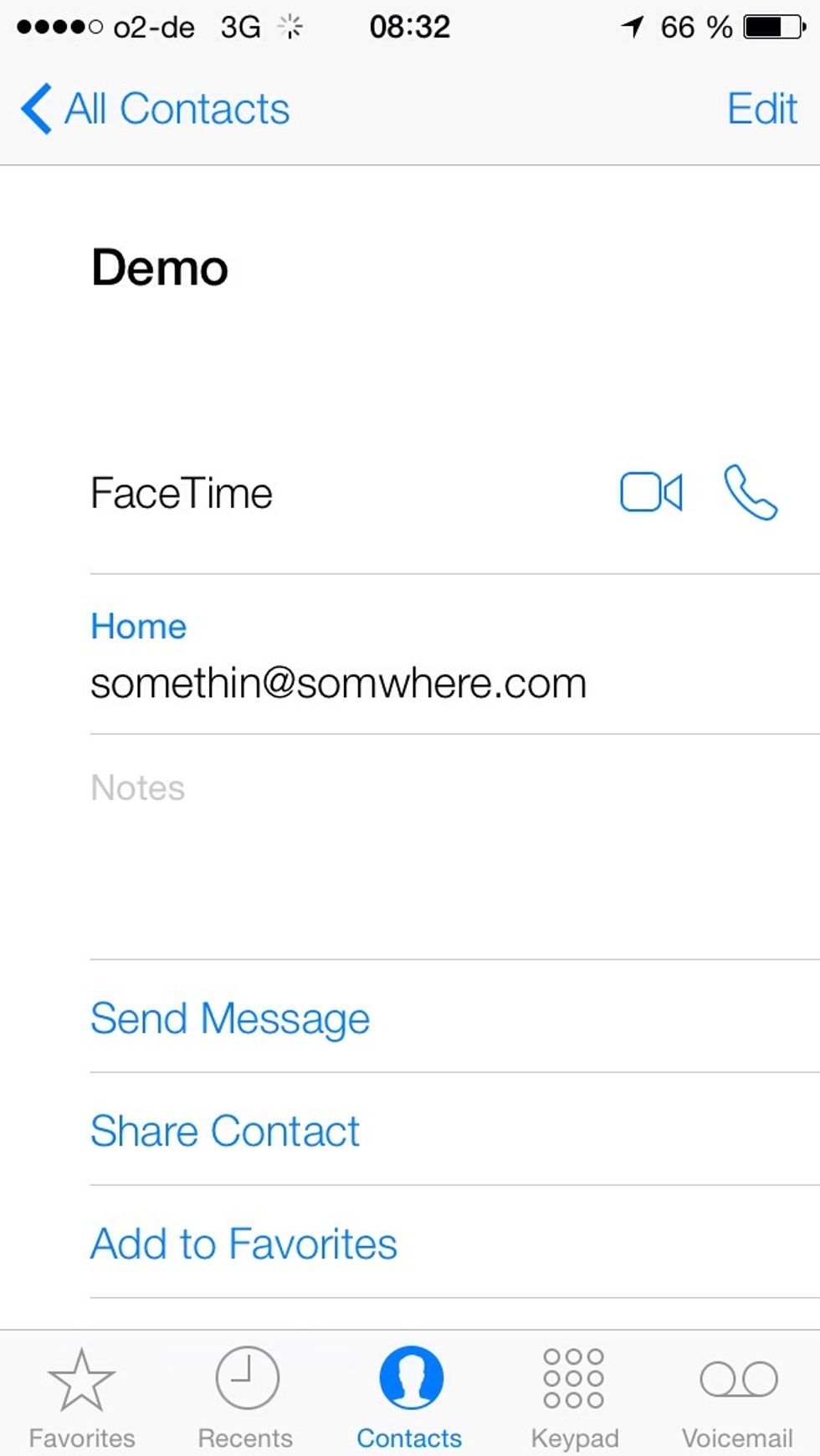Go back to All Contacts
This screenshot has height=1456, width=820.
point(155,109)
